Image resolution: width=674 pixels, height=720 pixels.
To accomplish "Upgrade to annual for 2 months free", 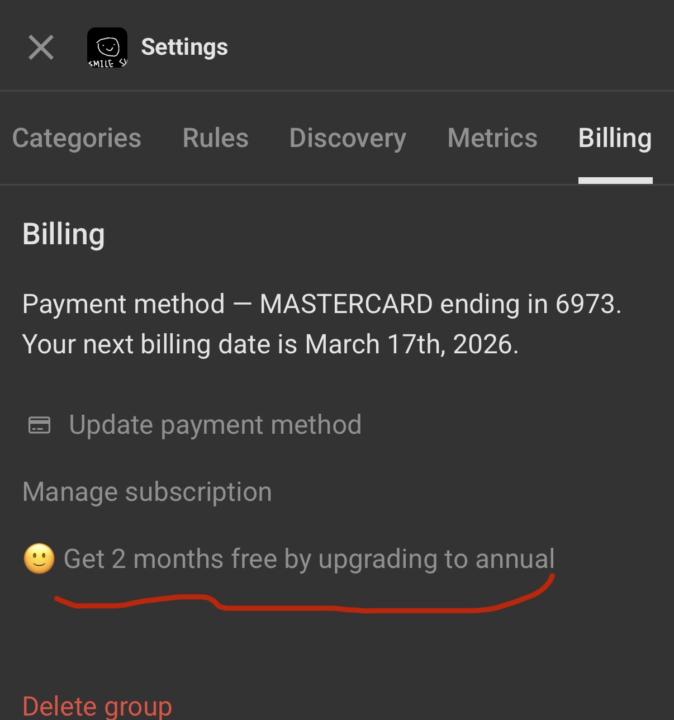I will 308,559.
